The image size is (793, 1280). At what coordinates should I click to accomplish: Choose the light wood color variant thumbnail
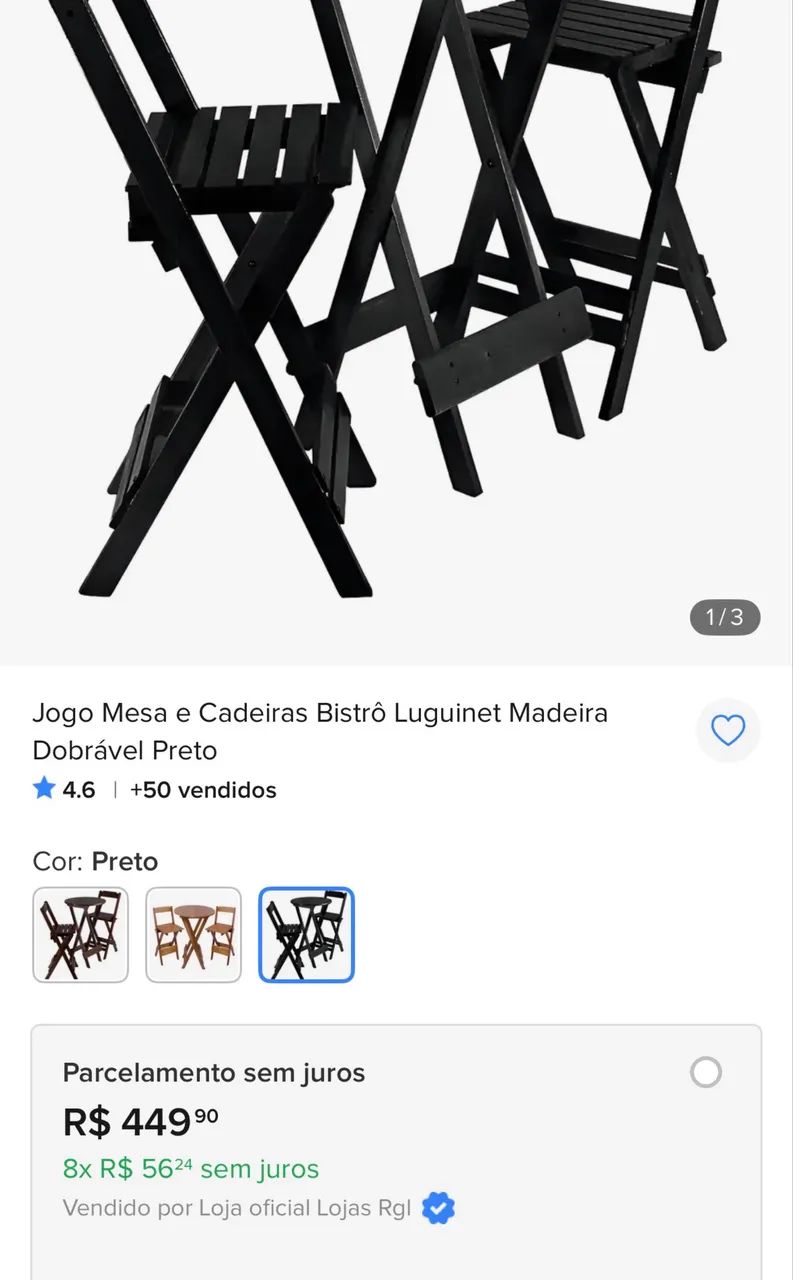coord(194,935)
